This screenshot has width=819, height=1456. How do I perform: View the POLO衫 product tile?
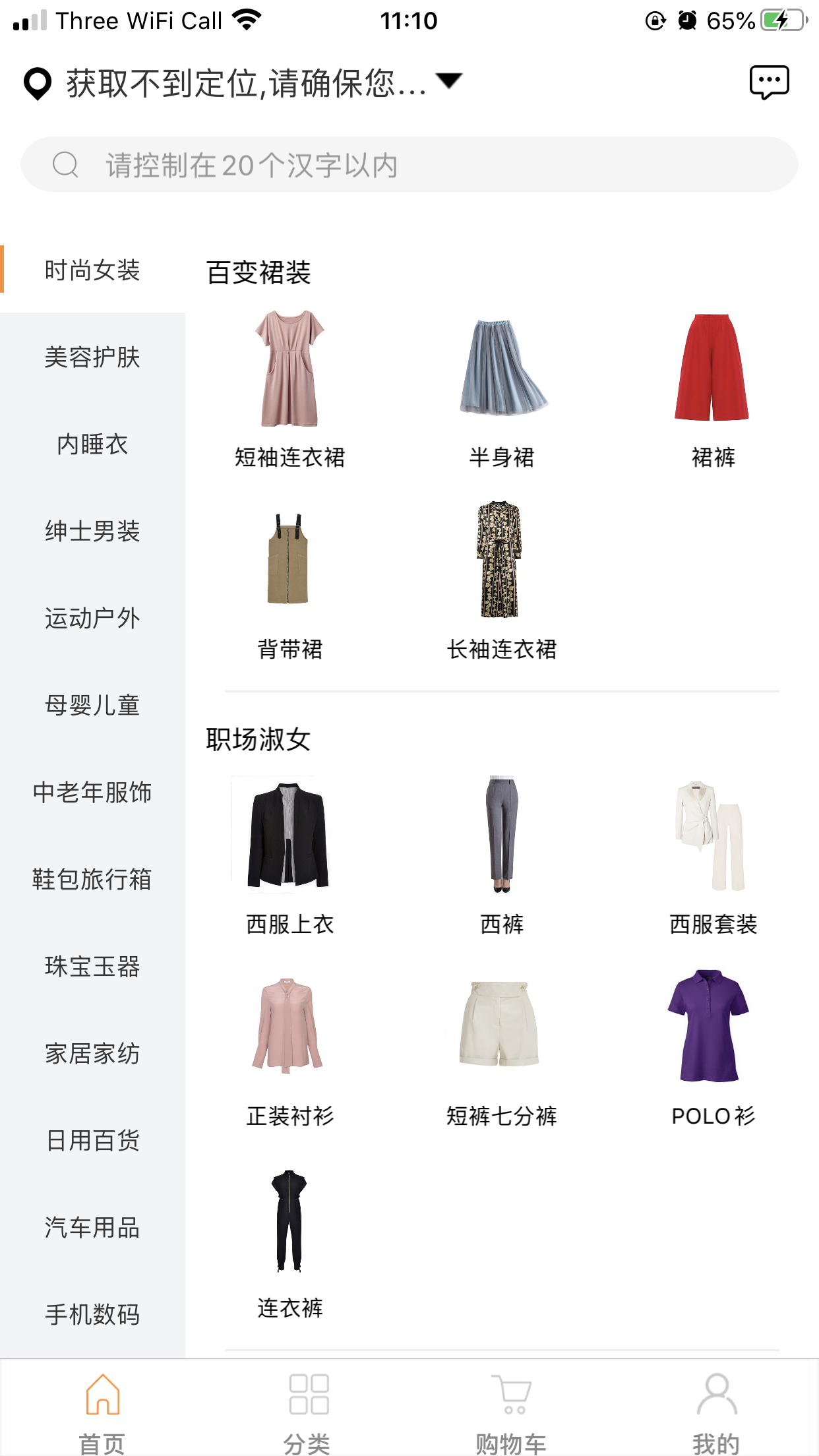[x=713, y=1046]
